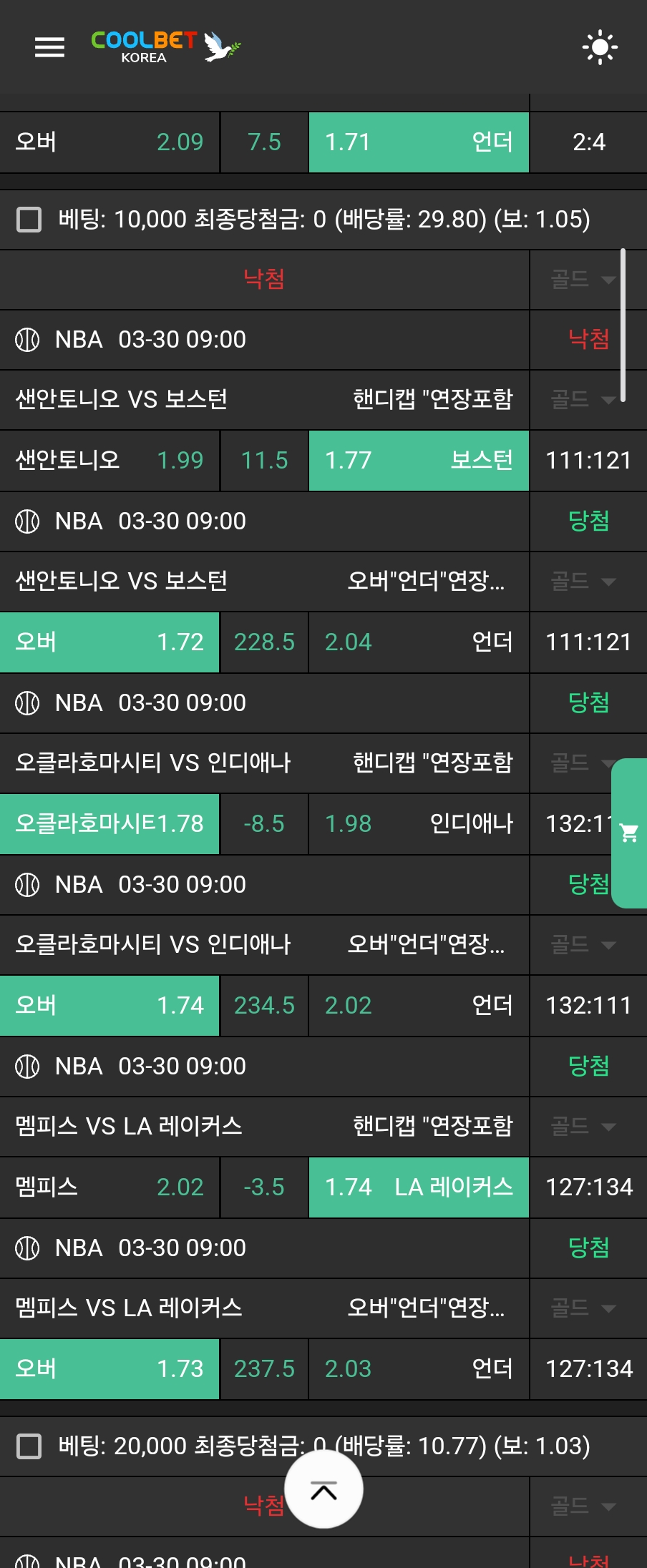Jump back to top with arrow button
The height and width of the screenshot is (1568, 647).
[323, 1491]
